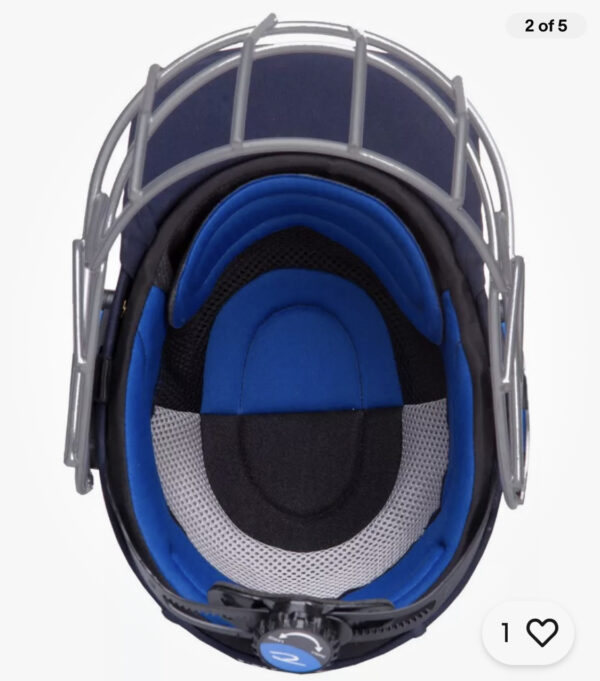600x681 pixels.
Task: Open the helmet product photo full screen
Action: click(x=300, y=340)
